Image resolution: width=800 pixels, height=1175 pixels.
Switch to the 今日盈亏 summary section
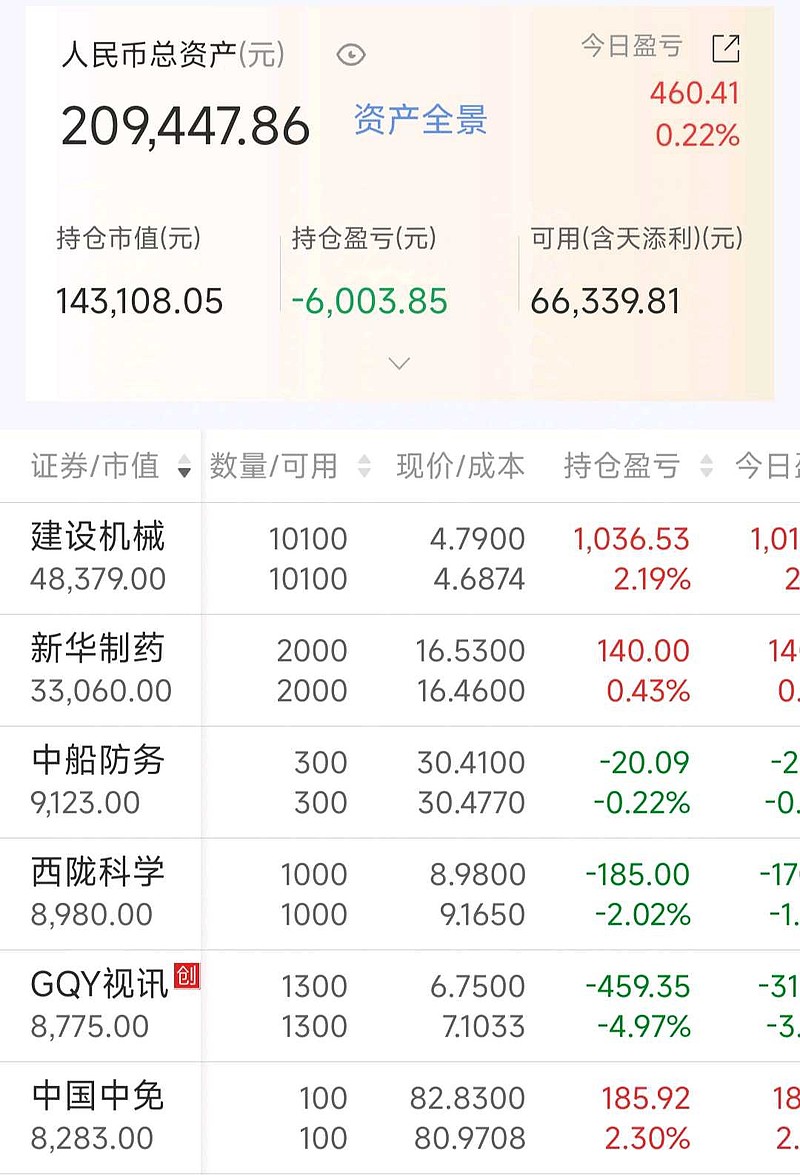click(632, 45)
